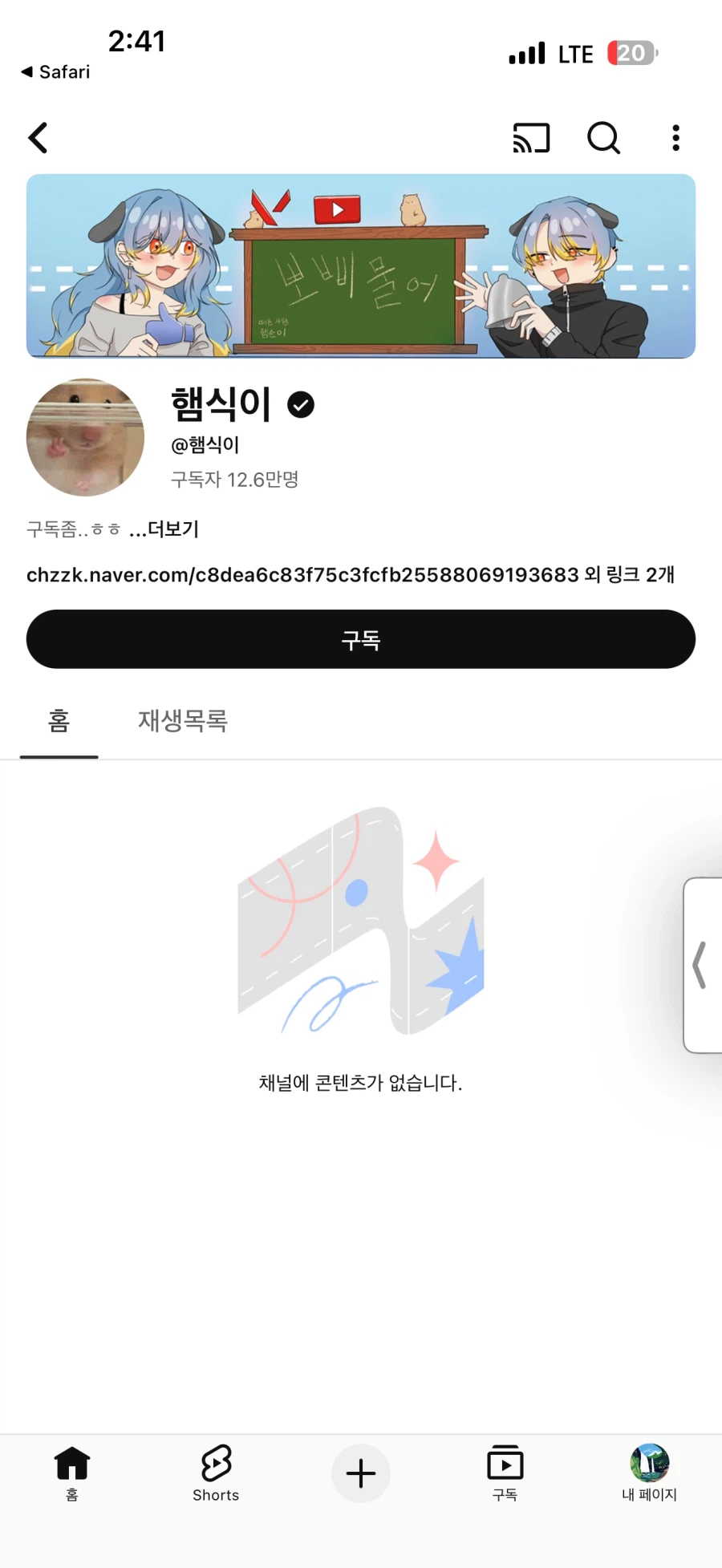
Task: Return to Safari via status bar
Action: [x=53, y=71]
